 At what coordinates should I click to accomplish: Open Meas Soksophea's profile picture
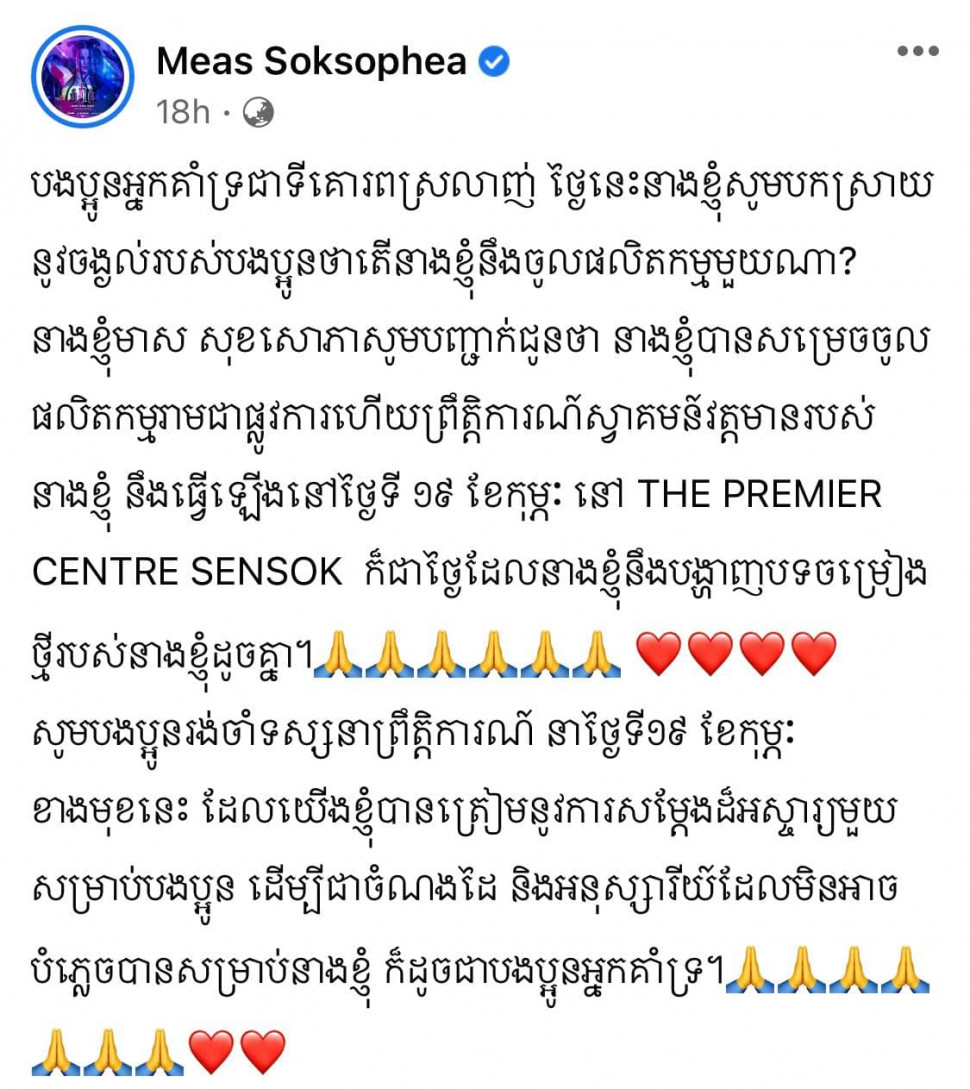(x=82, y=76)
